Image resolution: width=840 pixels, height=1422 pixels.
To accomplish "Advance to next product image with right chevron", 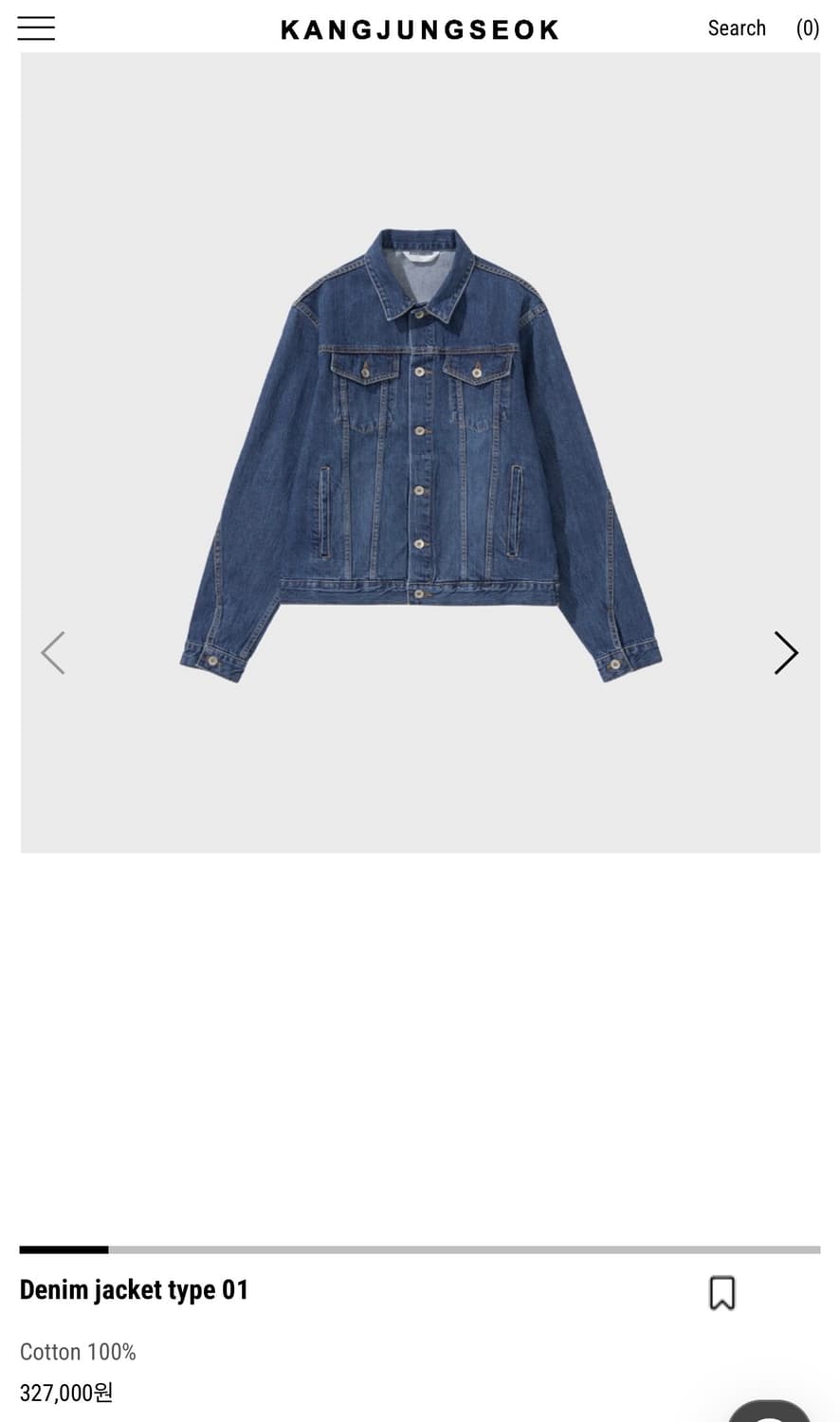I will coord(786,652).
